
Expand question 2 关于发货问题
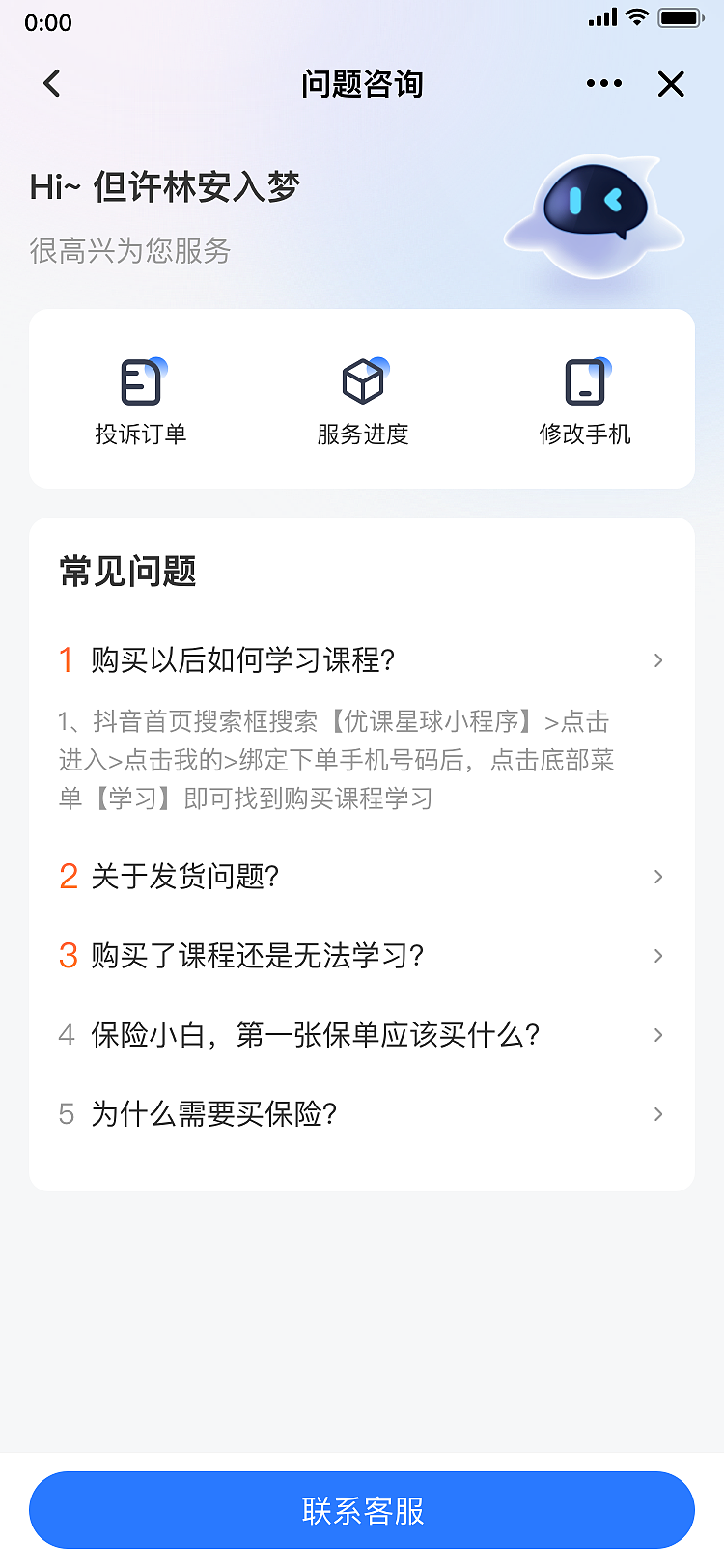[x=362, y=877]
